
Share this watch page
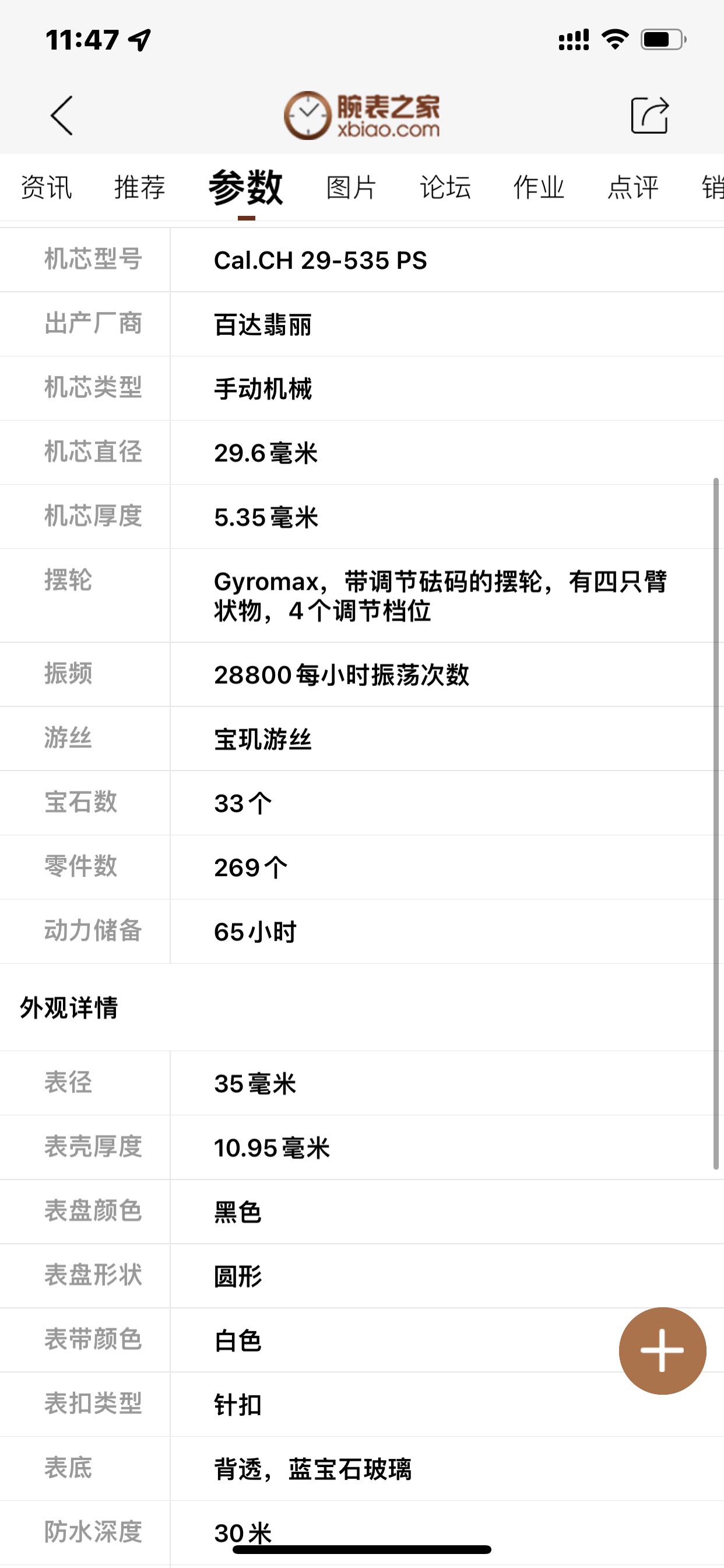tap(649, 115)
